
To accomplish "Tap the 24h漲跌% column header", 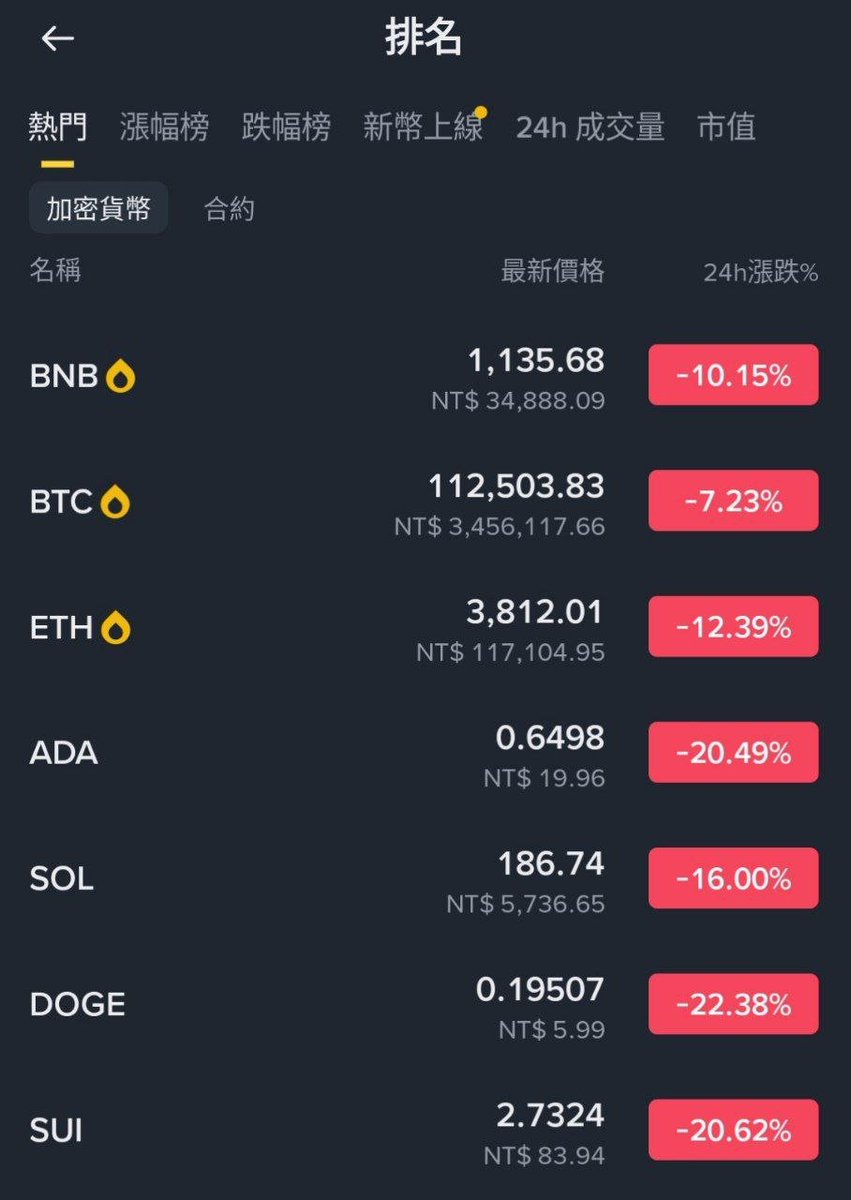I will point(760,272).
